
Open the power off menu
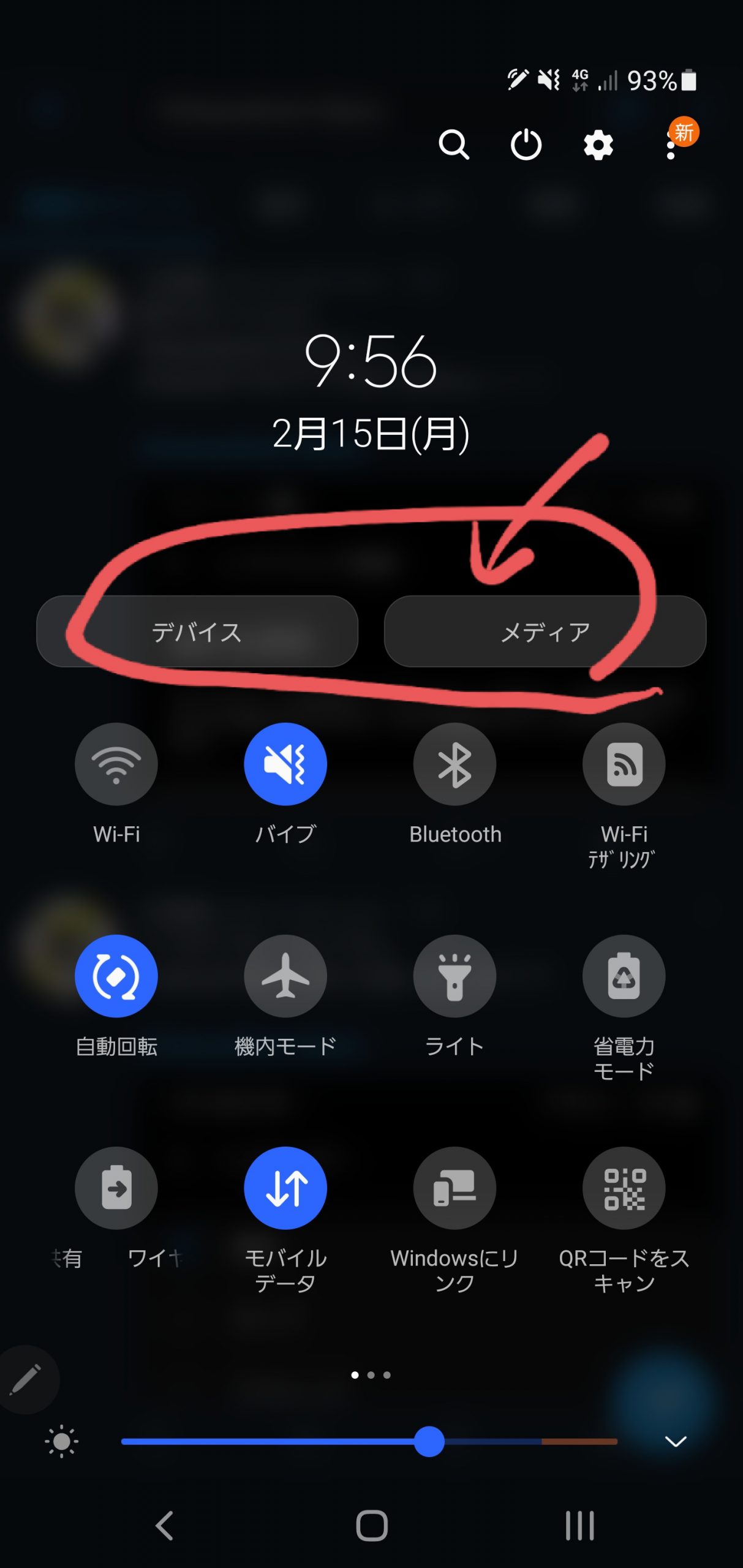pyautogui.click(x=526, y=145)
